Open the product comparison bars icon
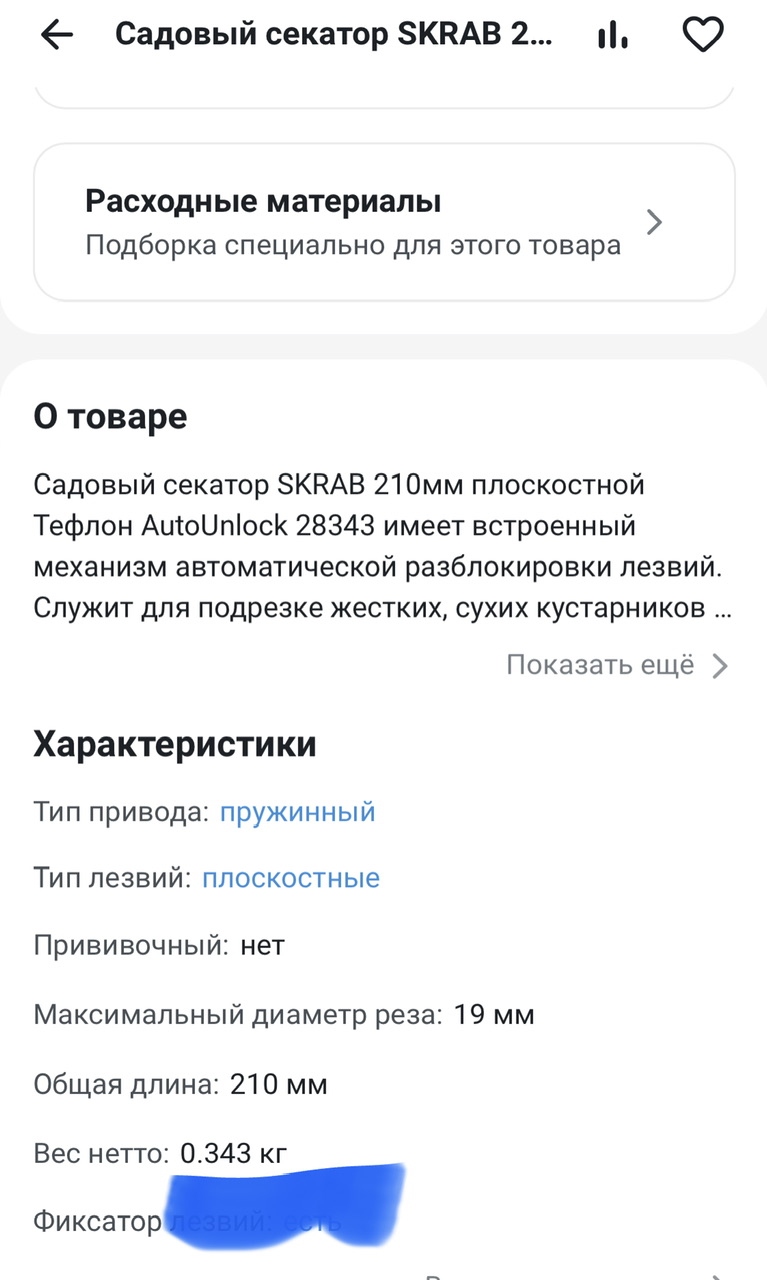This screenshot has width=767, height=1280. pos(612,36)
